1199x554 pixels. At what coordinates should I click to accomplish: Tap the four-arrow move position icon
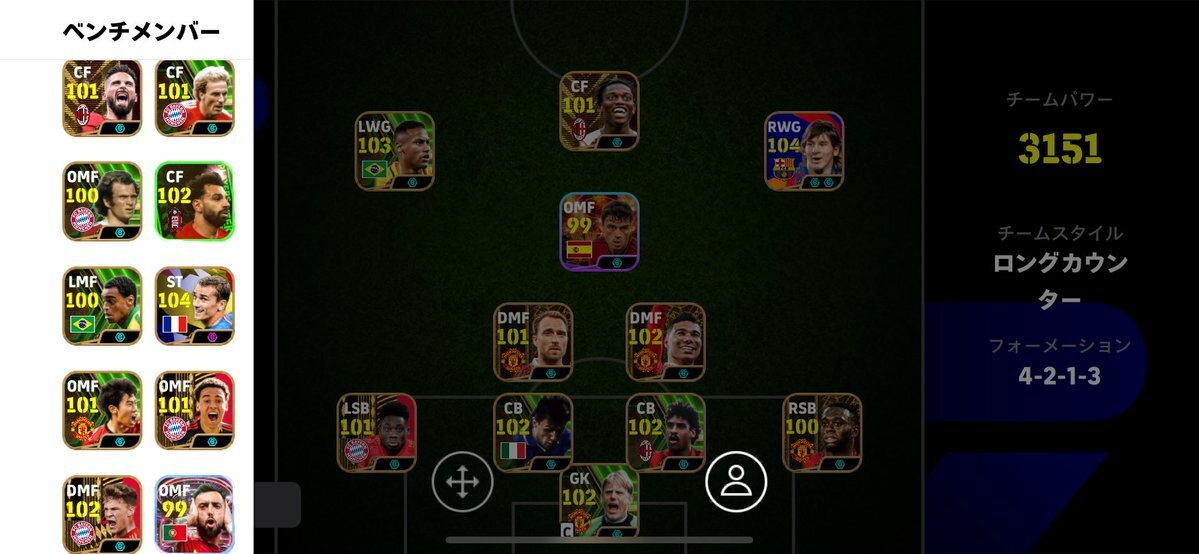(x=462, y=482)
